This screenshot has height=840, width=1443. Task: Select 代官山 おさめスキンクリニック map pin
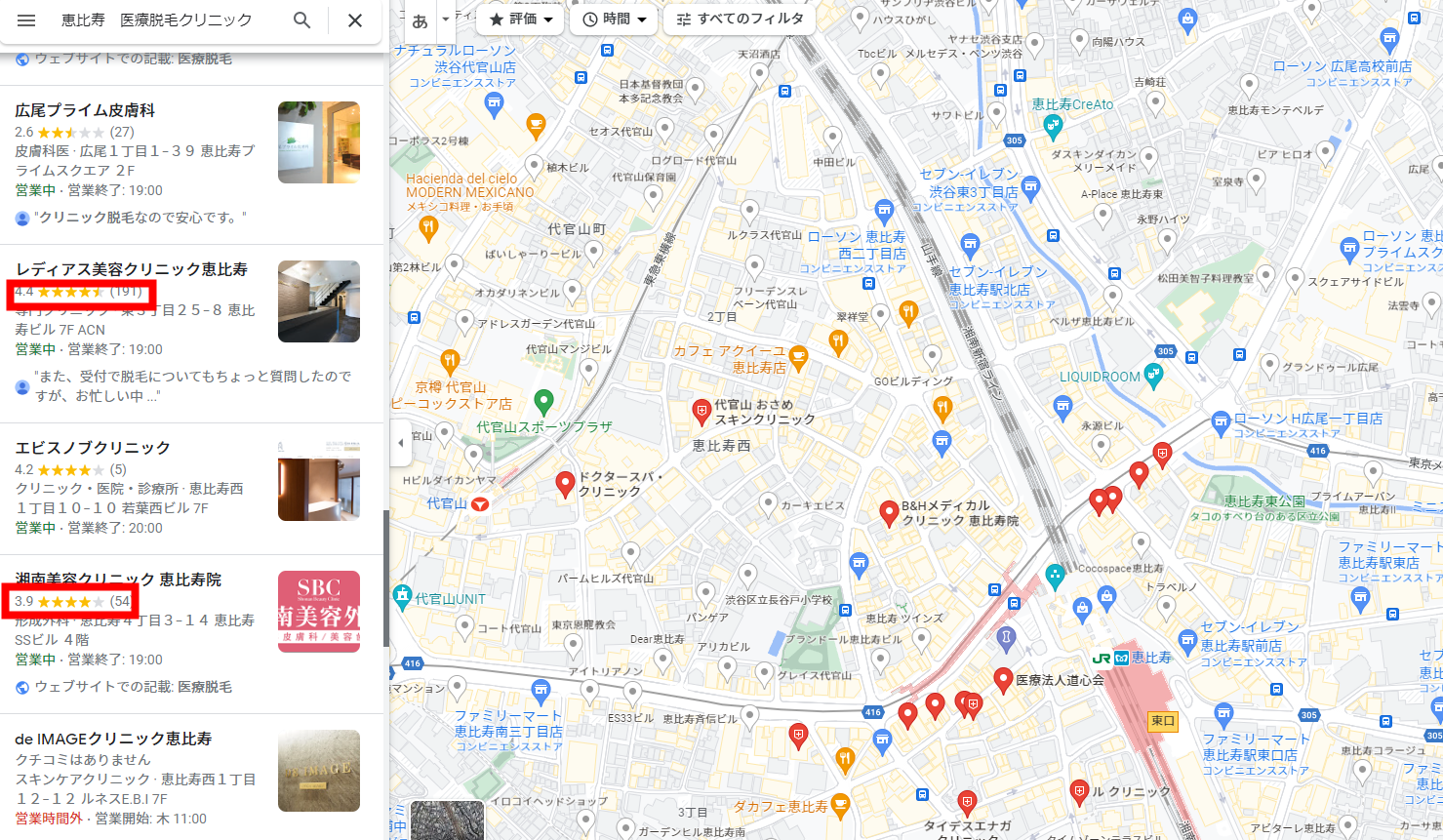pos(701,411)
